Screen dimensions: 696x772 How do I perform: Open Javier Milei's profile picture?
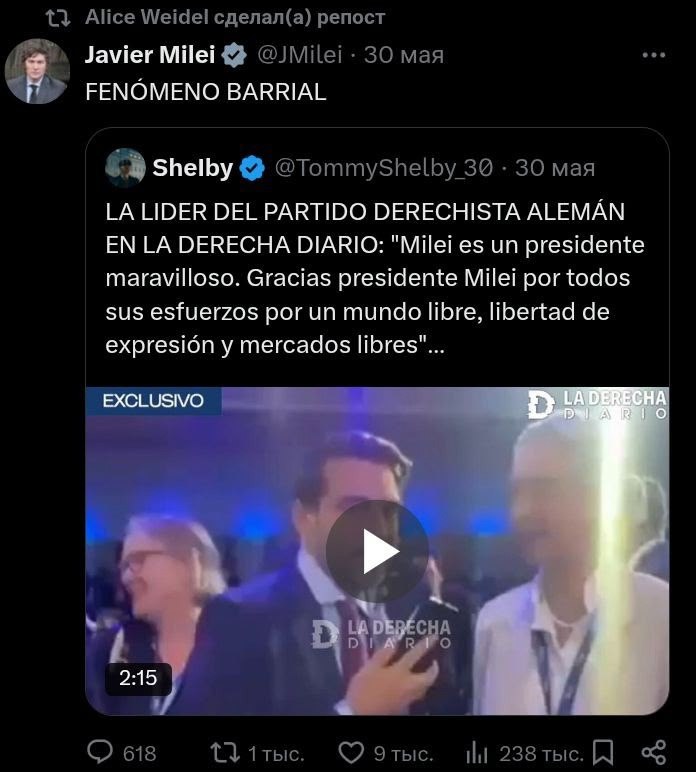point(37,71)
